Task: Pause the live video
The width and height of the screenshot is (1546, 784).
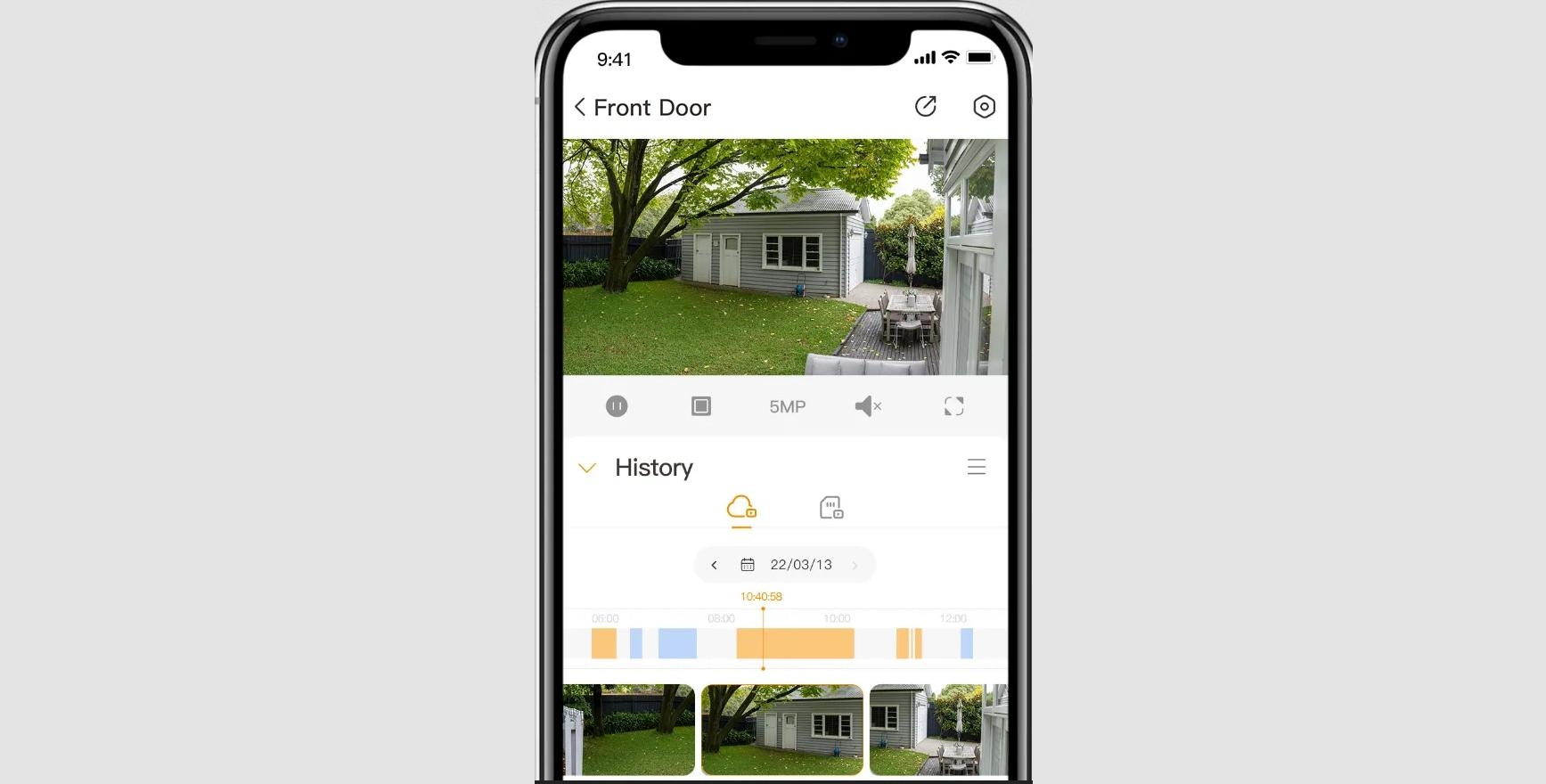Action: (617, 406)
